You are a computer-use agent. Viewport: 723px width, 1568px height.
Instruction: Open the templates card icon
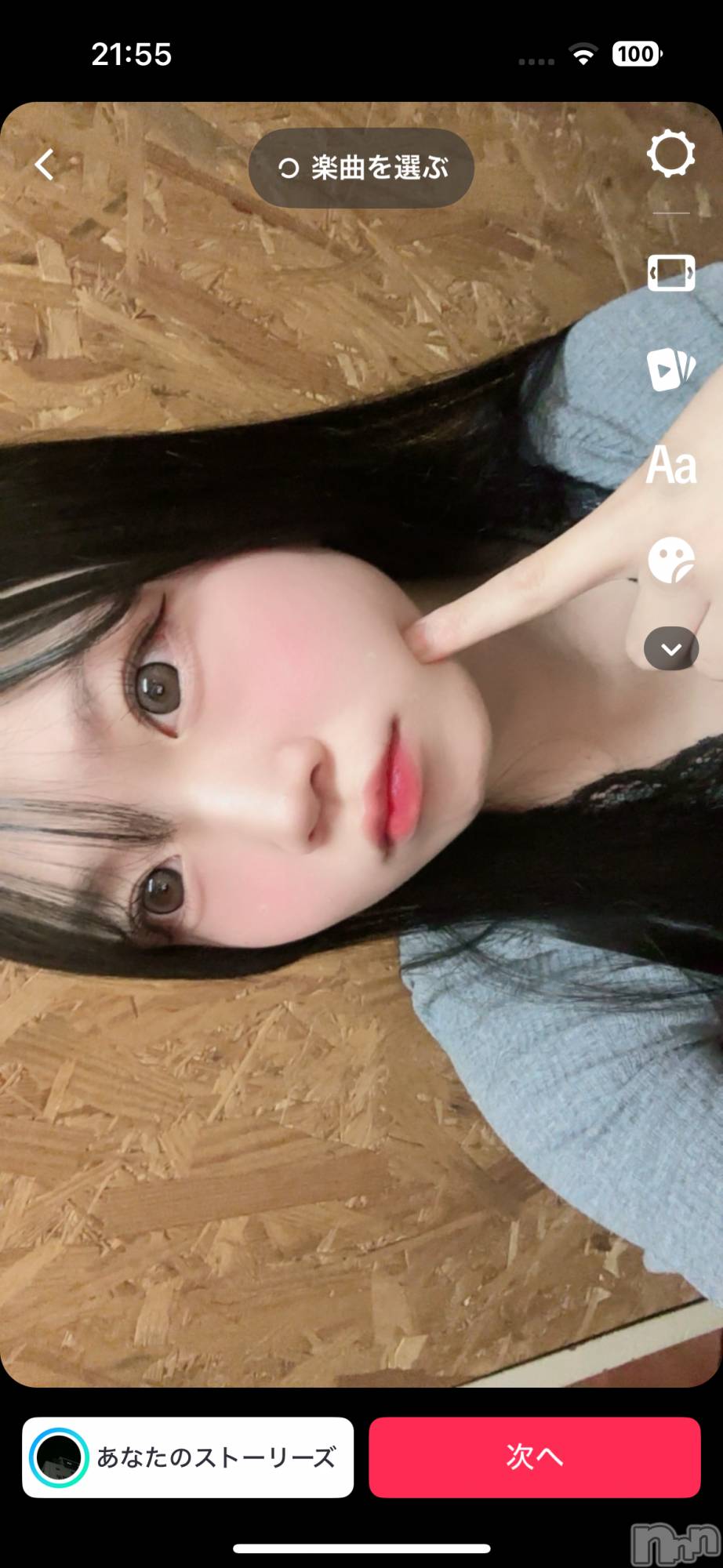[x=671, y=369]
